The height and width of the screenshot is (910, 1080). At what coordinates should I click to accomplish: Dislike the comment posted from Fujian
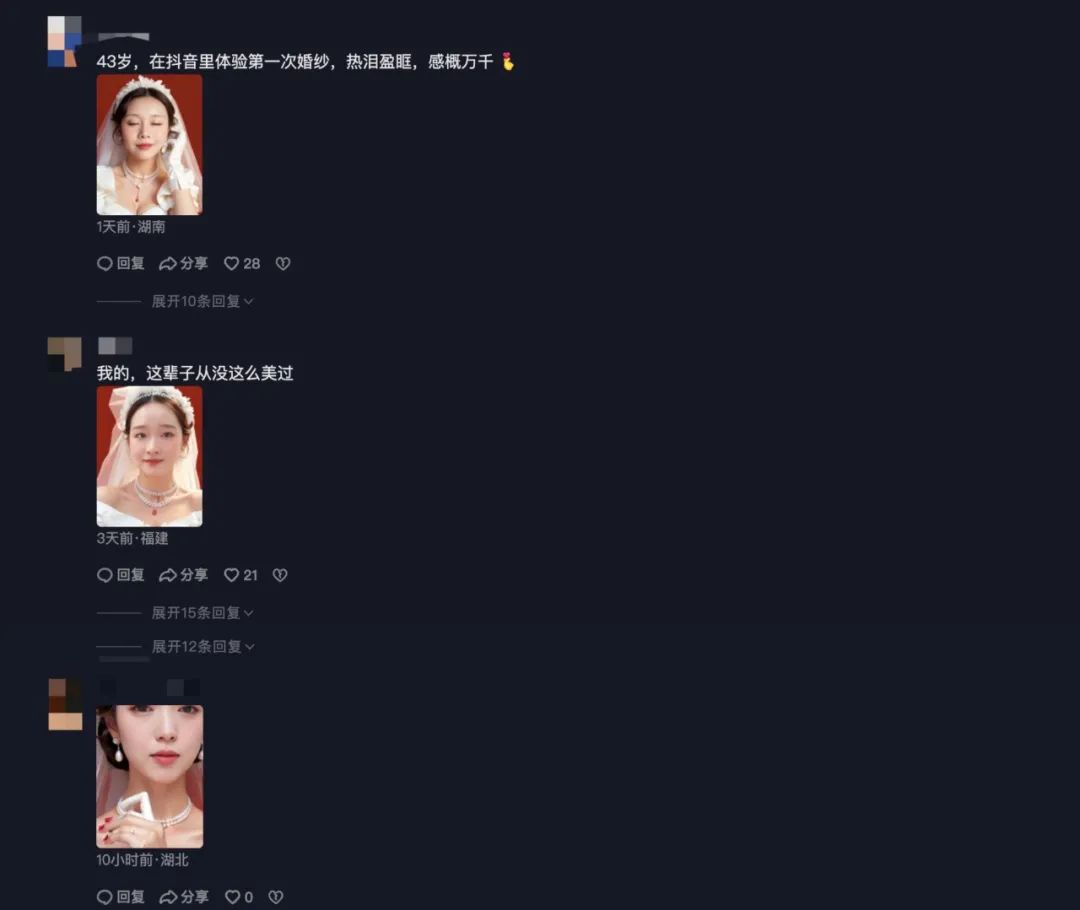pos(280,575)
